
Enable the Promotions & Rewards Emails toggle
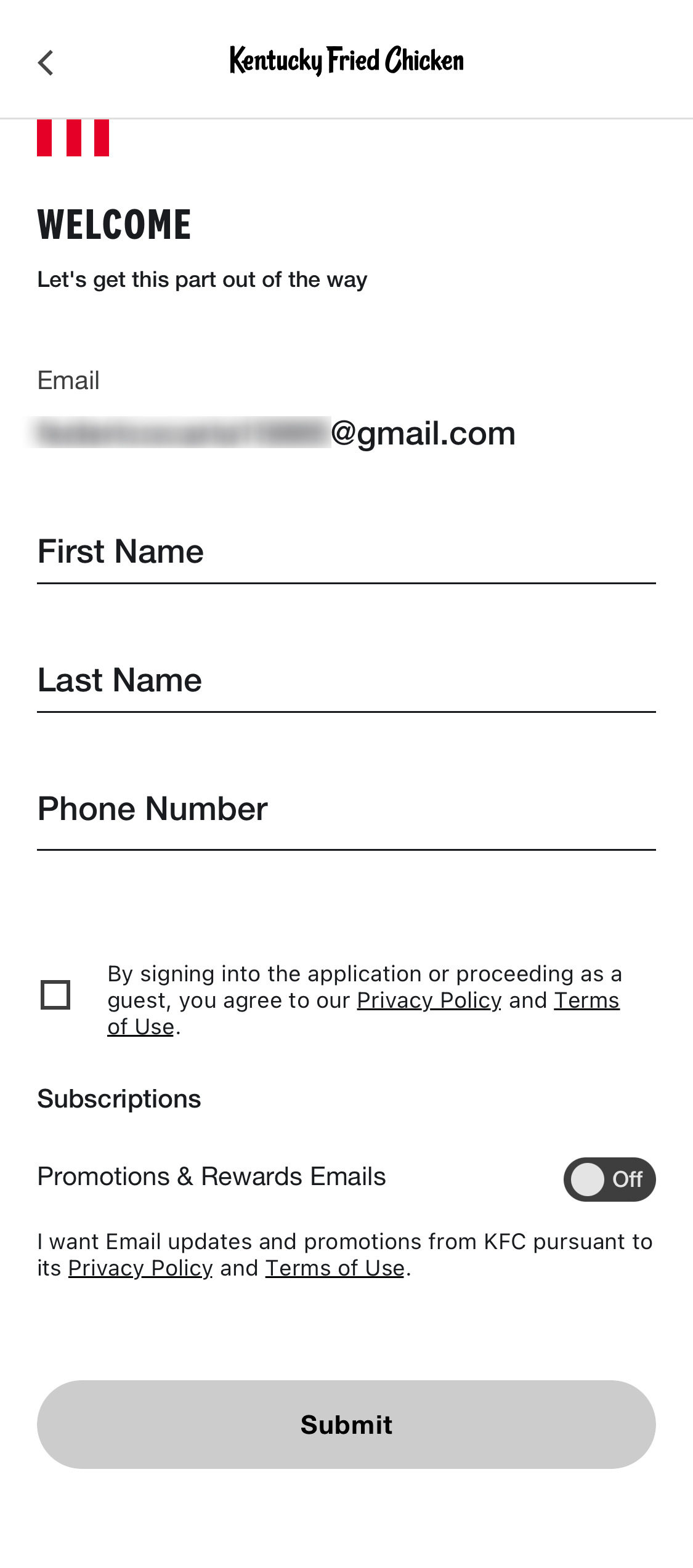[x=609, y=1179]
